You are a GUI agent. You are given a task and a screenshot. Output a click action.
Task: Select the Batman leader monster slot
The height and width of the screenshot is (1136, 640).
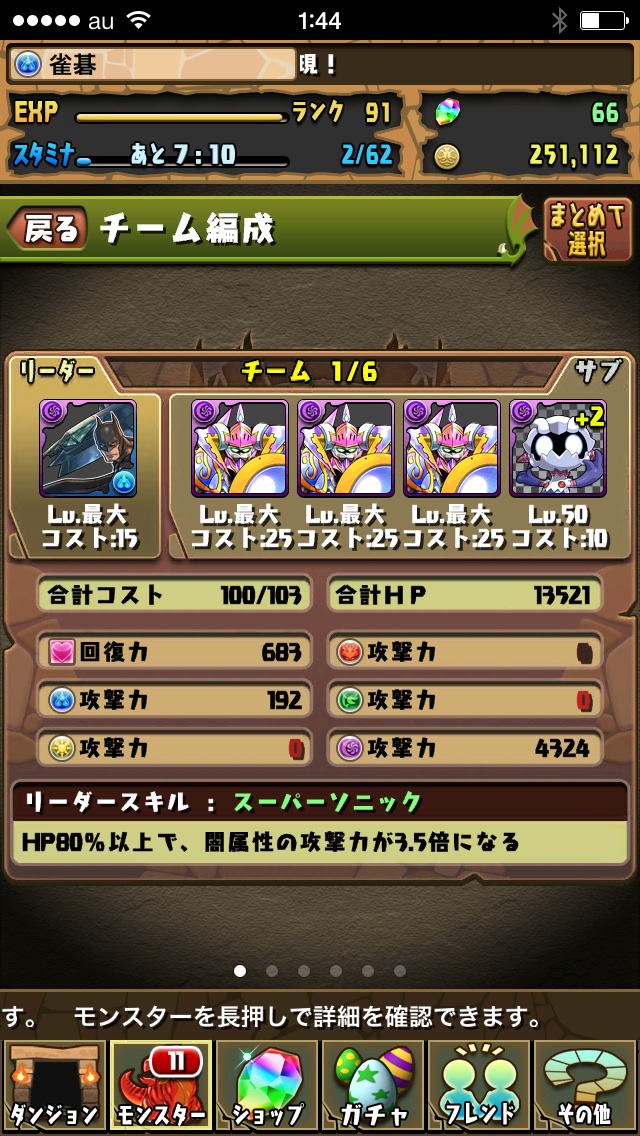(x=88, y=448)
